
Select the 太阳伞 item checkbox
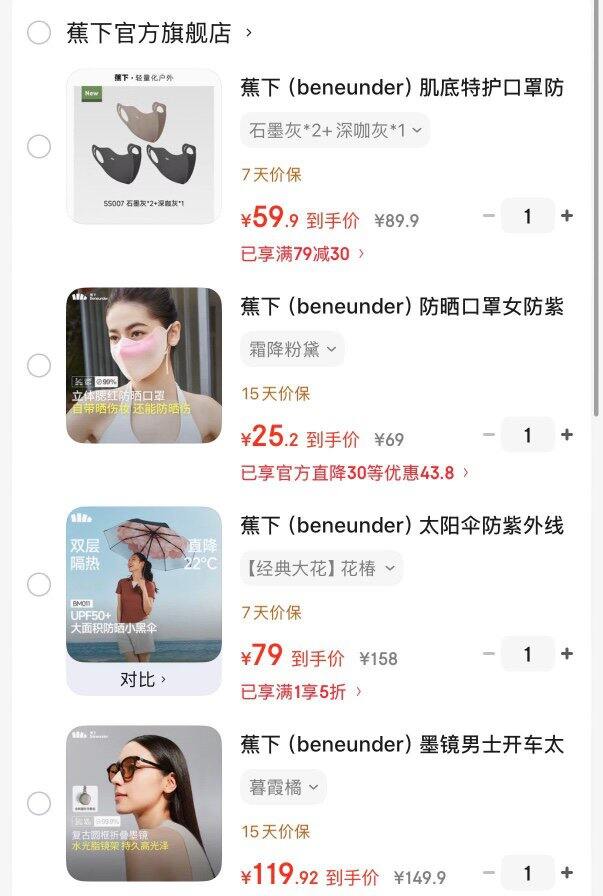point(39,584)
